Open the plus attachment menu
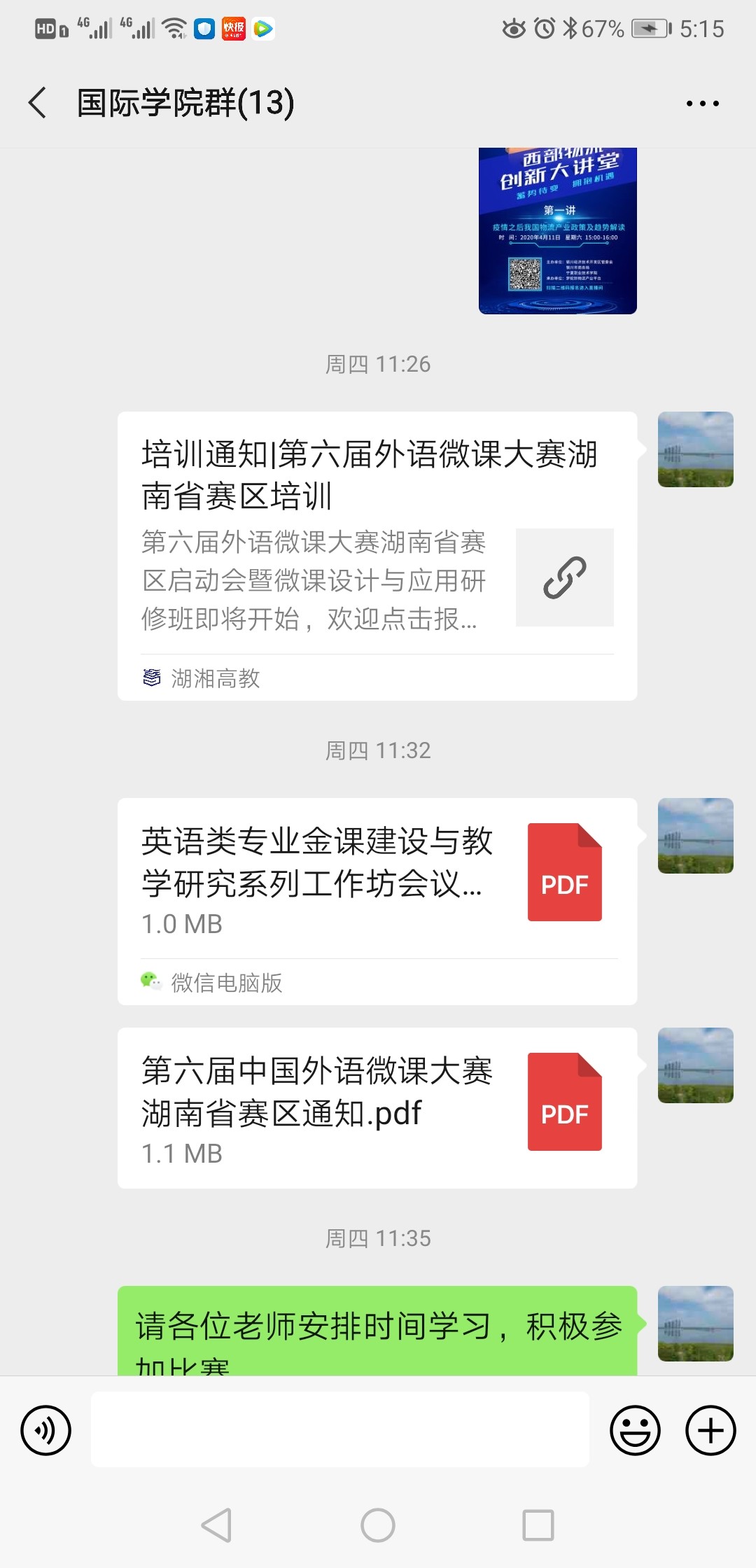Image resolution: width=756 pixels, height=1568 pixels. tap(710, 1430)
